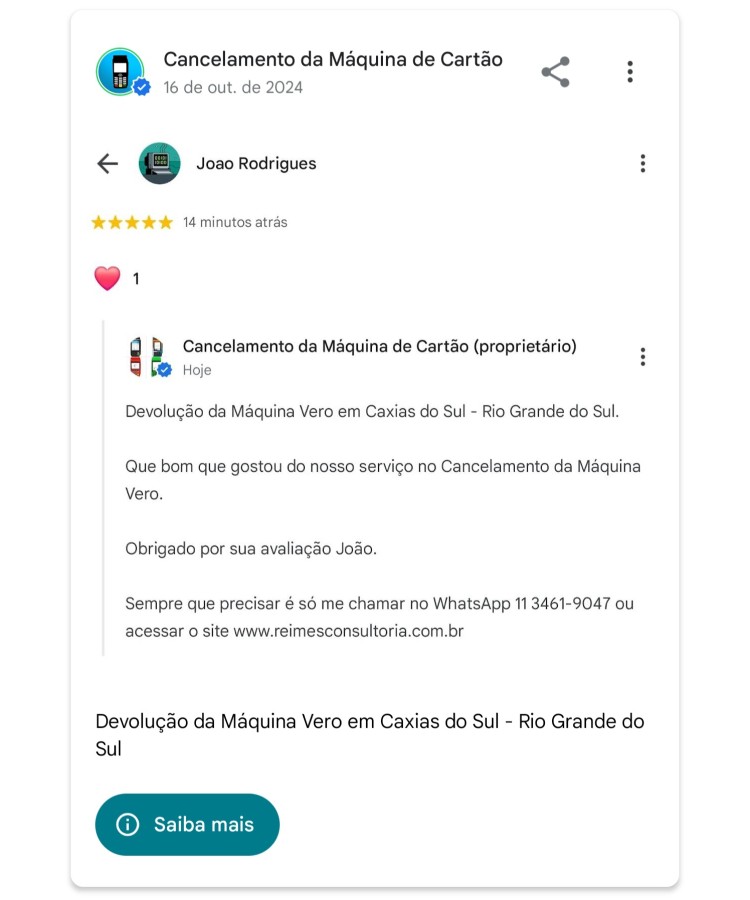Open options menu next to Joao Rodrigues

643,163
